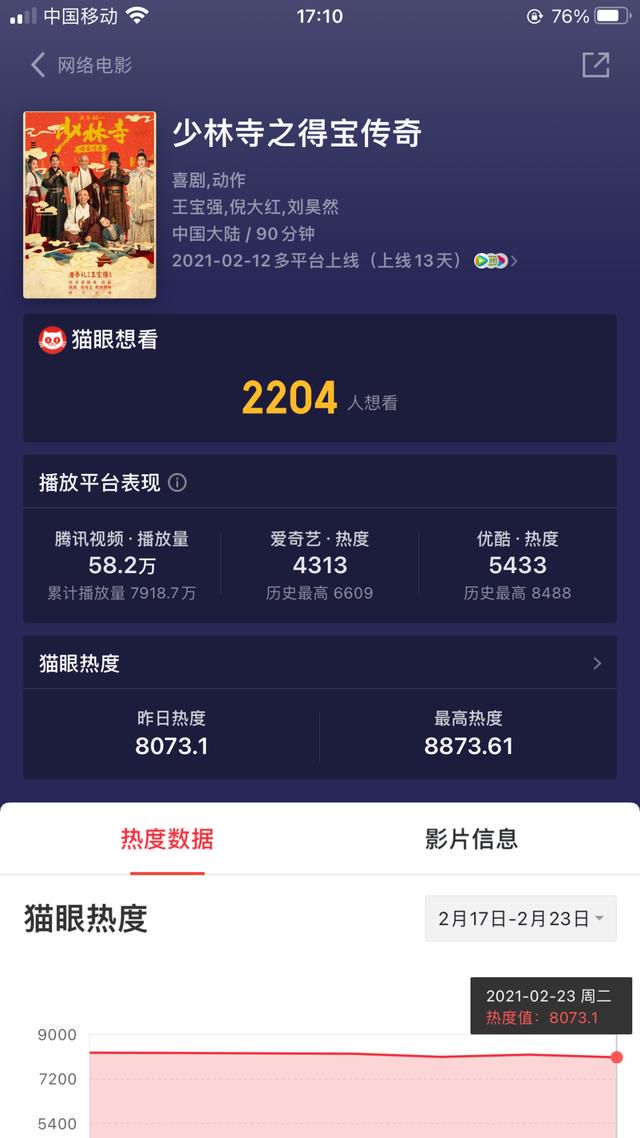Expand the streaming platform icons chevron
The height and width of the screenshot is (1138, 640).
(x=514, y=261)
